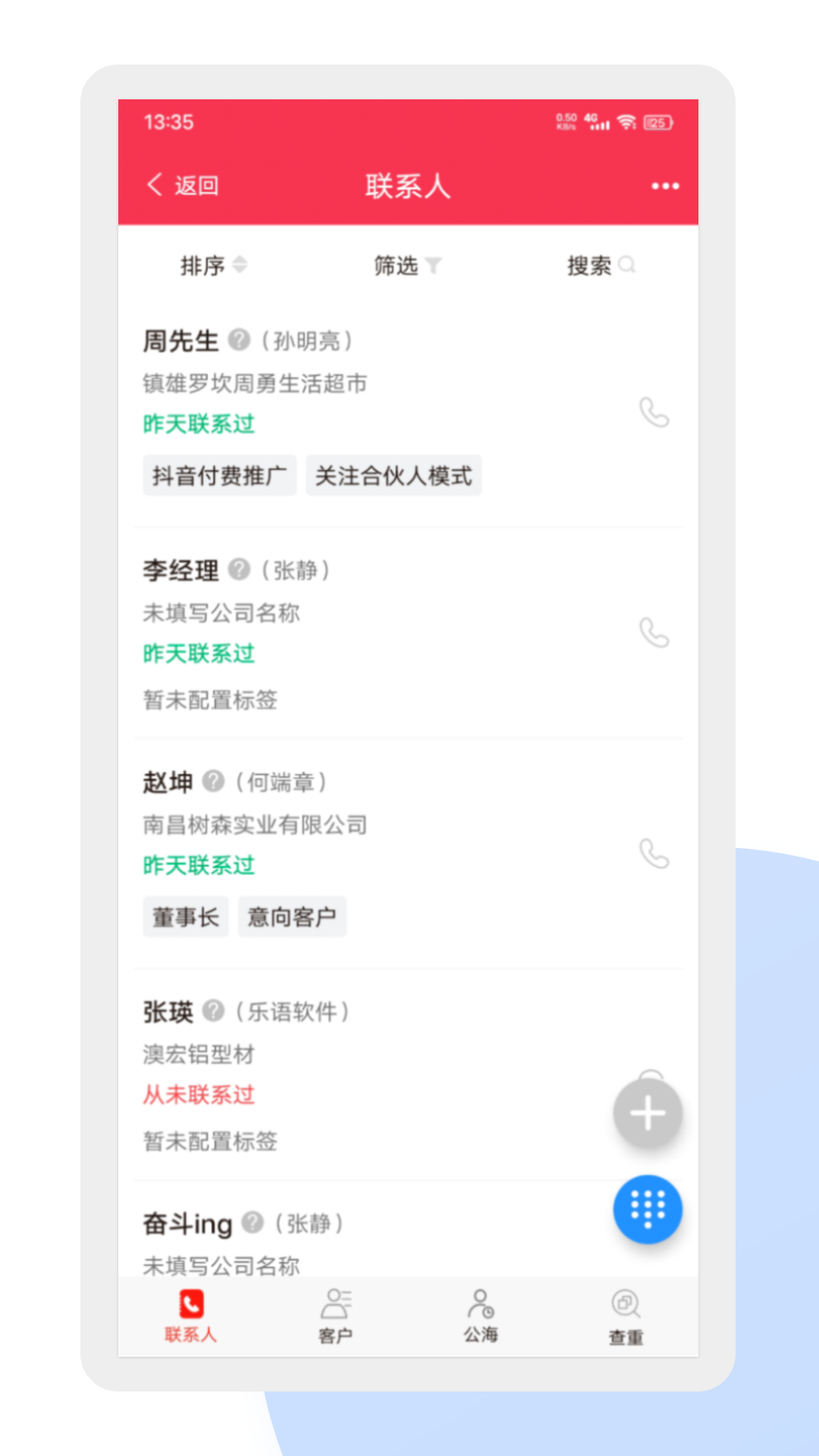The height and width of the screenshot is (1456, 819).
Task: Tap the add contact plus button
Action: click(648, 1112)
